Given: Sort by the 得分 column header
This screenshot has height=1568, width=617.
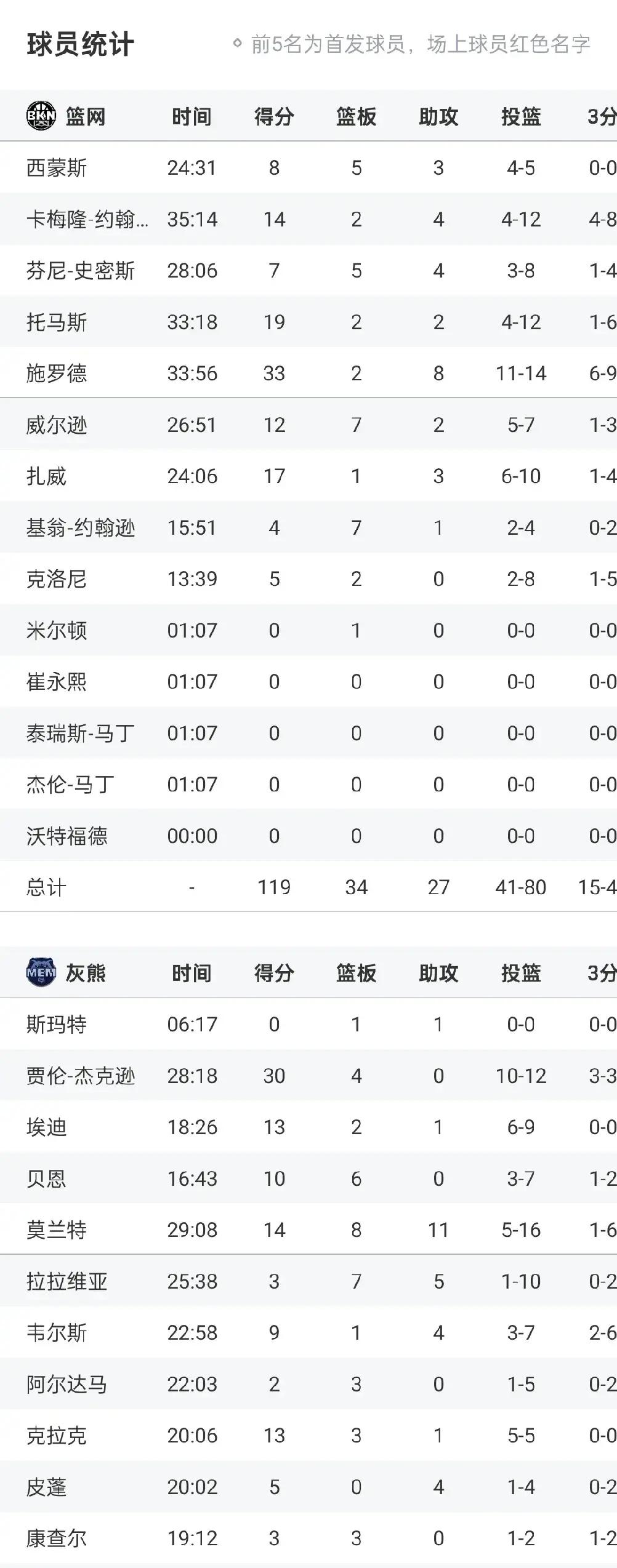Looking at the screenshot, I should 273,116.
